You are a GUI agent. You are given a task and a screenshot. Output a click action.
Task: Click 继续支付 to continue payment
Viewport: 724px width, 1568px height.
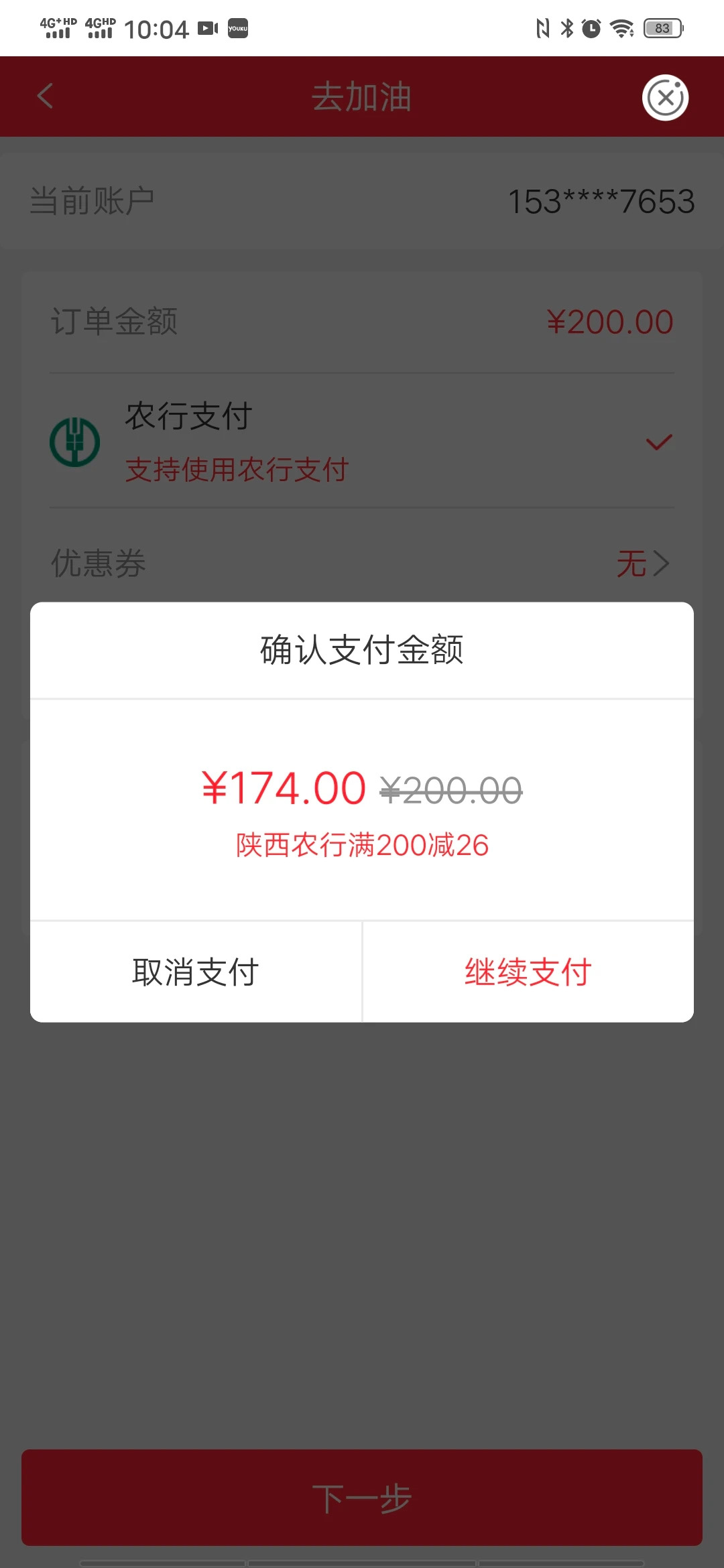(528, 972)
